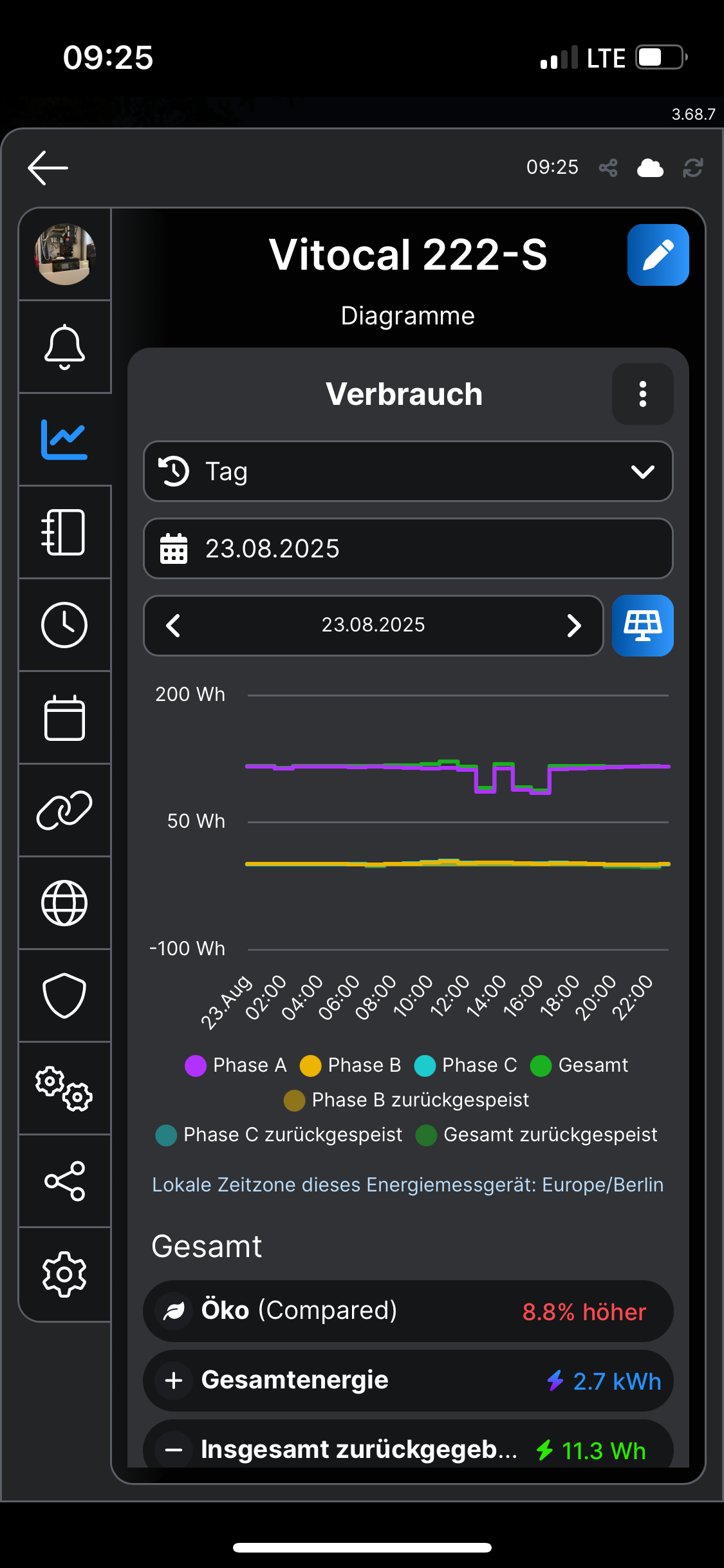Go back using the arrow icon

click(48, 168)
